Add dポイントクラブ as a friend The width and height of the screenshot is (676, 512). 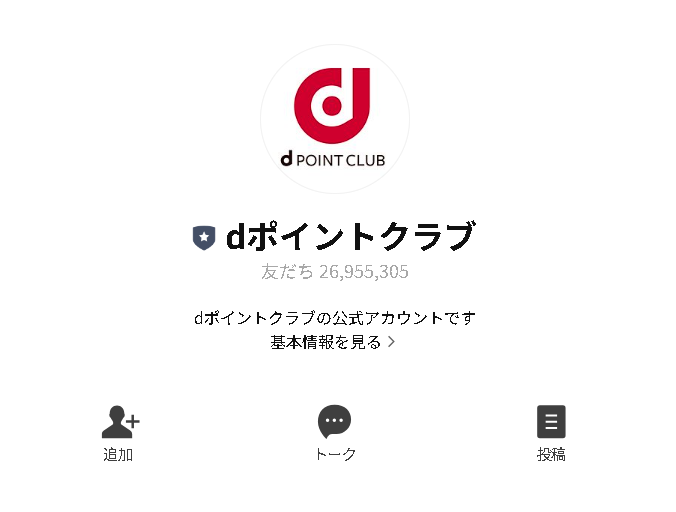coord(119,433)
